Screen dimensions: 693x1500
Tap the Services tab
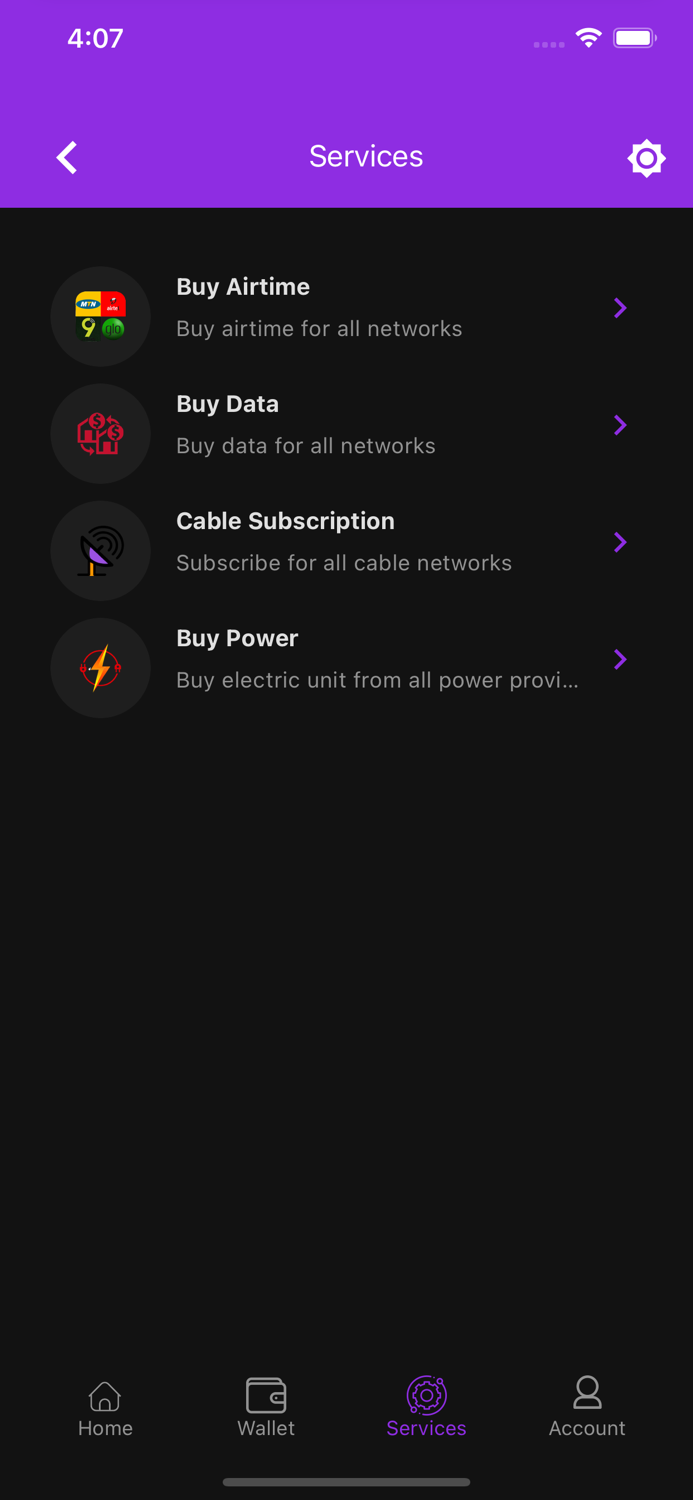(x=426, y=1408)
